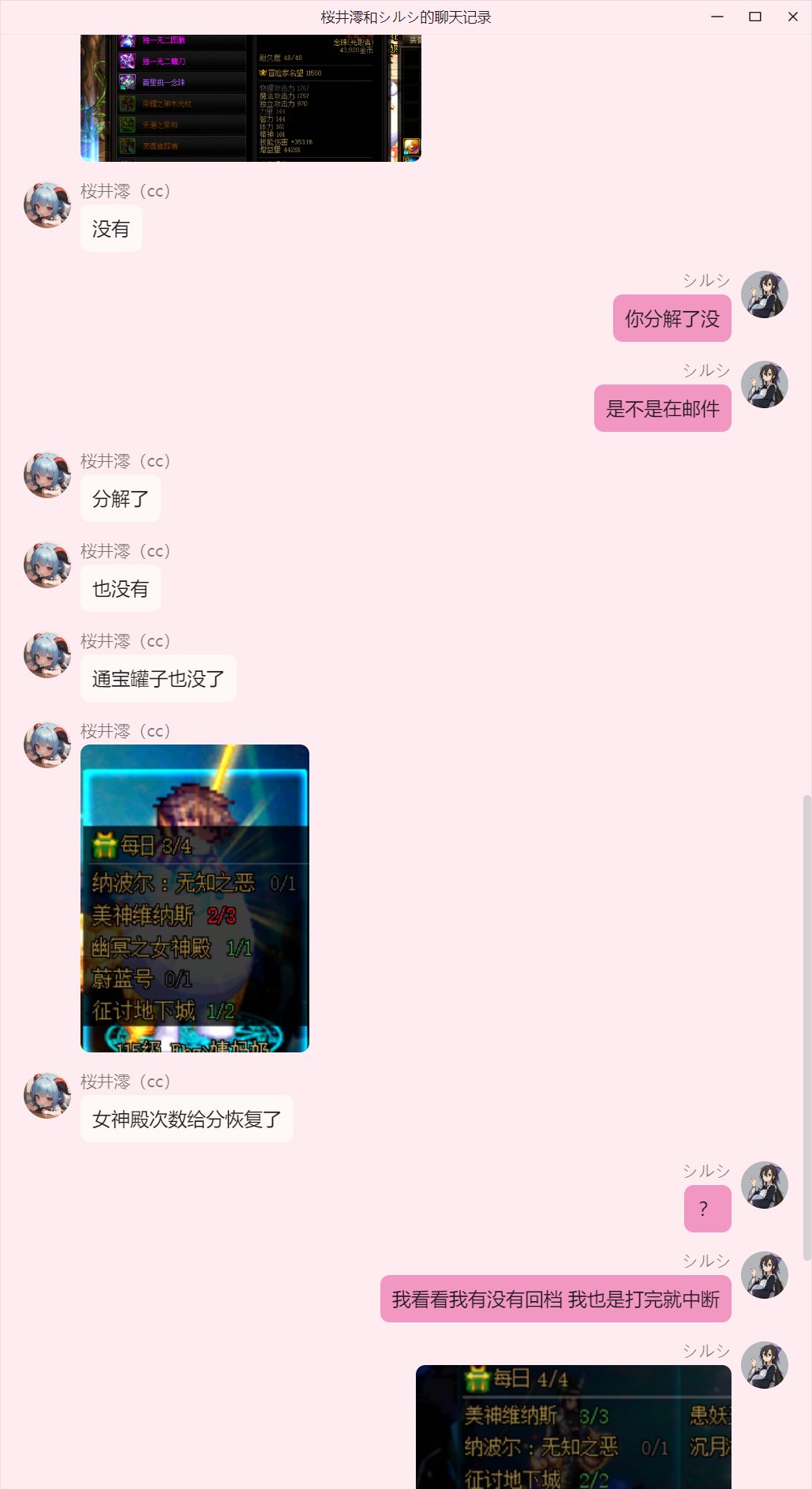The width and height of the screenshot is (812, 1489).
Task: Open the 每日 4/4 screenshot image
Action: click(x=573, y=1426)
